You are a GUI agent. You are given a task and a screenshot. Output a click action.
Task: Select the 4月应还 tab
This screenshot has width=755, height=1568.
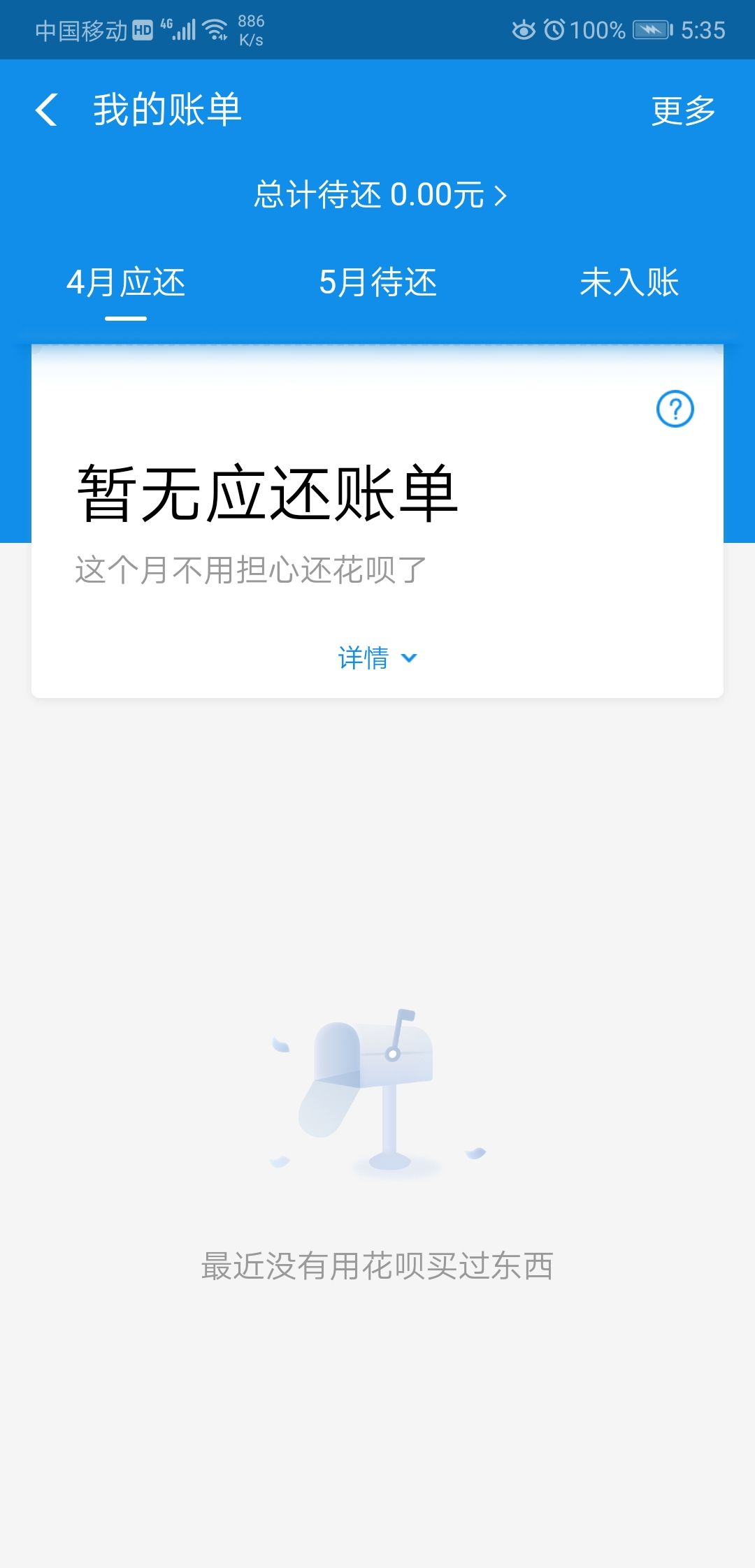[126, 283]
